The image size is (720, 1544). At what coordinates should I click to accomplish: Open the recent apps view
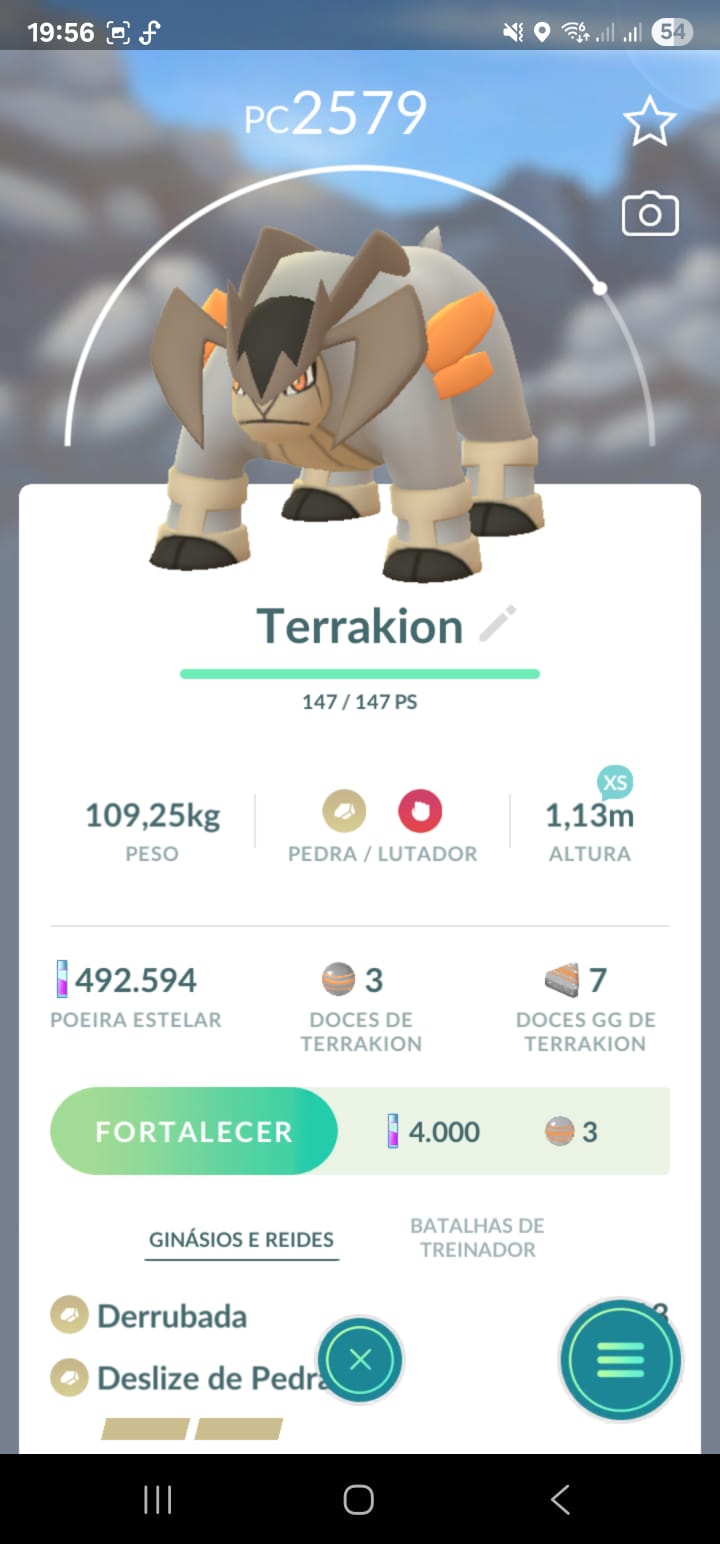coord(158,1499)
